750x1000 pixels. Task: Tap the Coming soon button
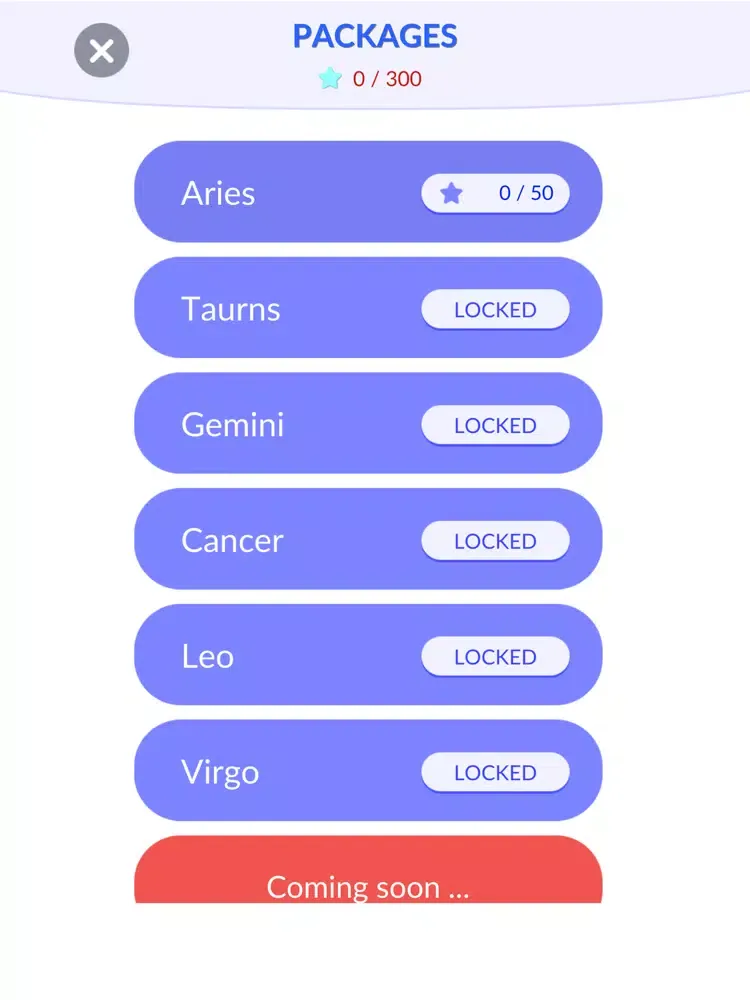pyautogui.click(x=369, y=886)
